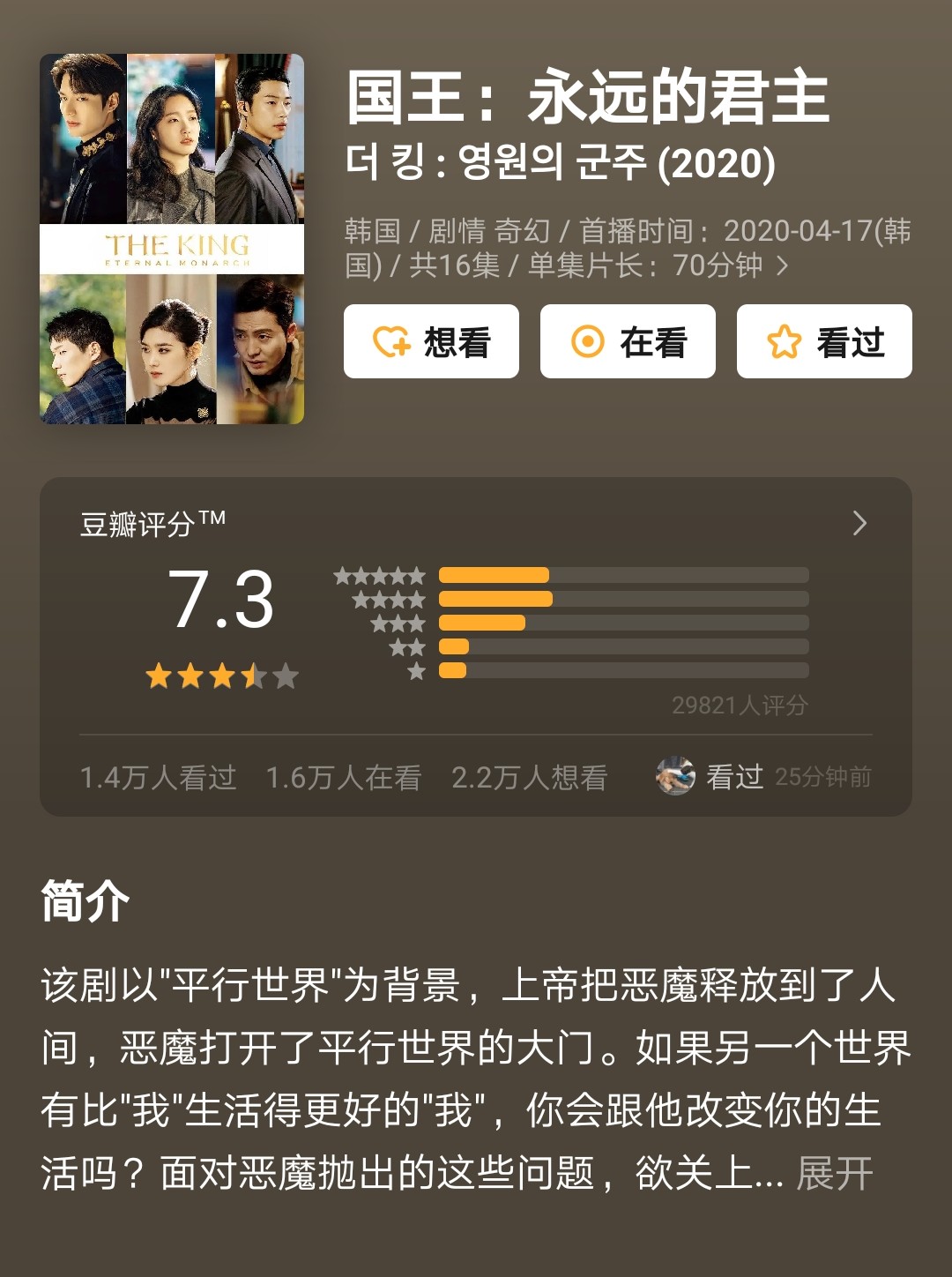View the friend who marked 看过

click(x=675, y=776)
